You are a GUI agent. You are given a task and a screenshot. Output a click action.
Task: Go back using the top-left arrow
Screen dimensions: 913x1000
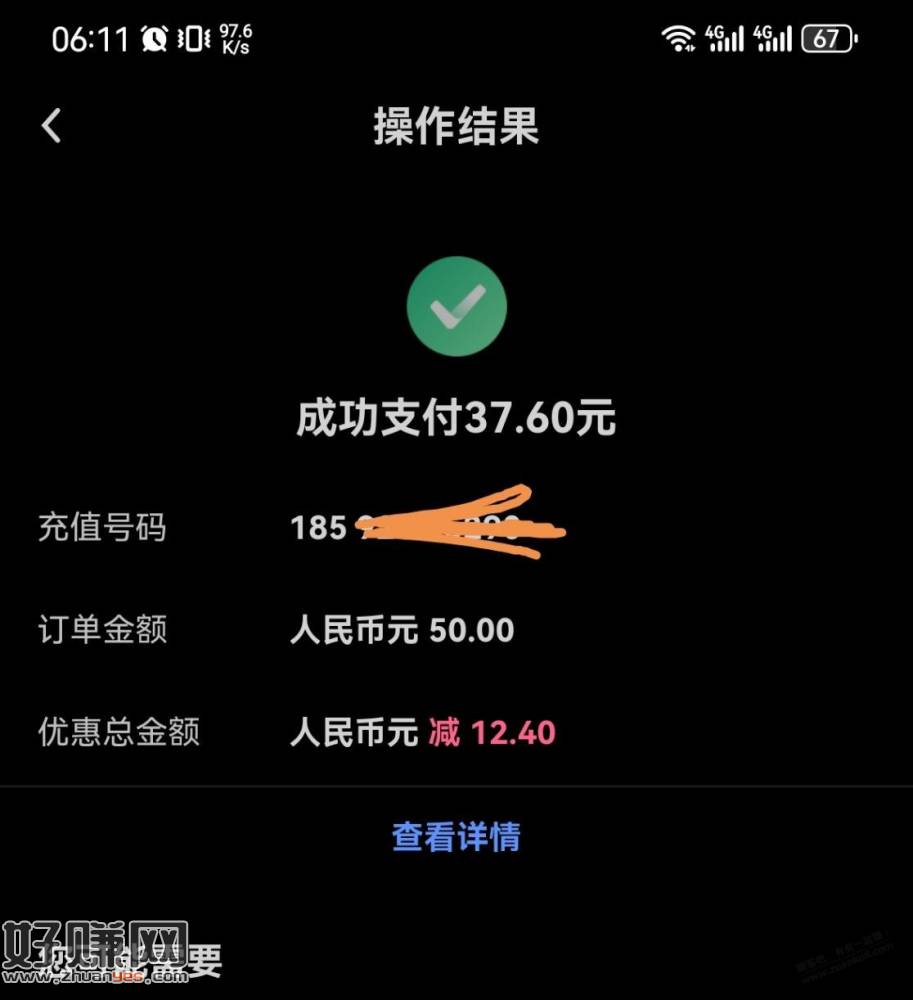(x=52, y=126)
